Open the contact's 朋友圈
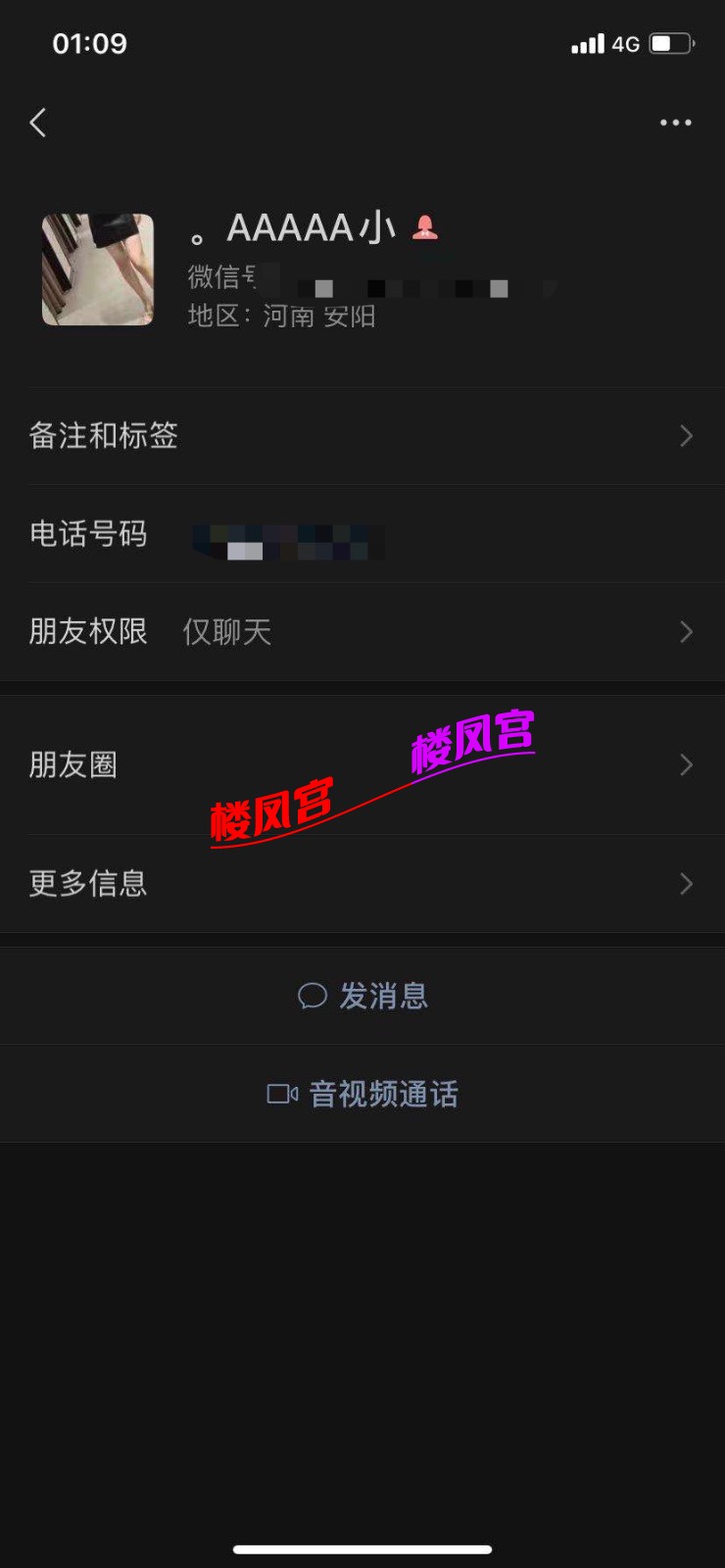Image resolution: width=725 pixels, height=1568 pixels. 362,764
